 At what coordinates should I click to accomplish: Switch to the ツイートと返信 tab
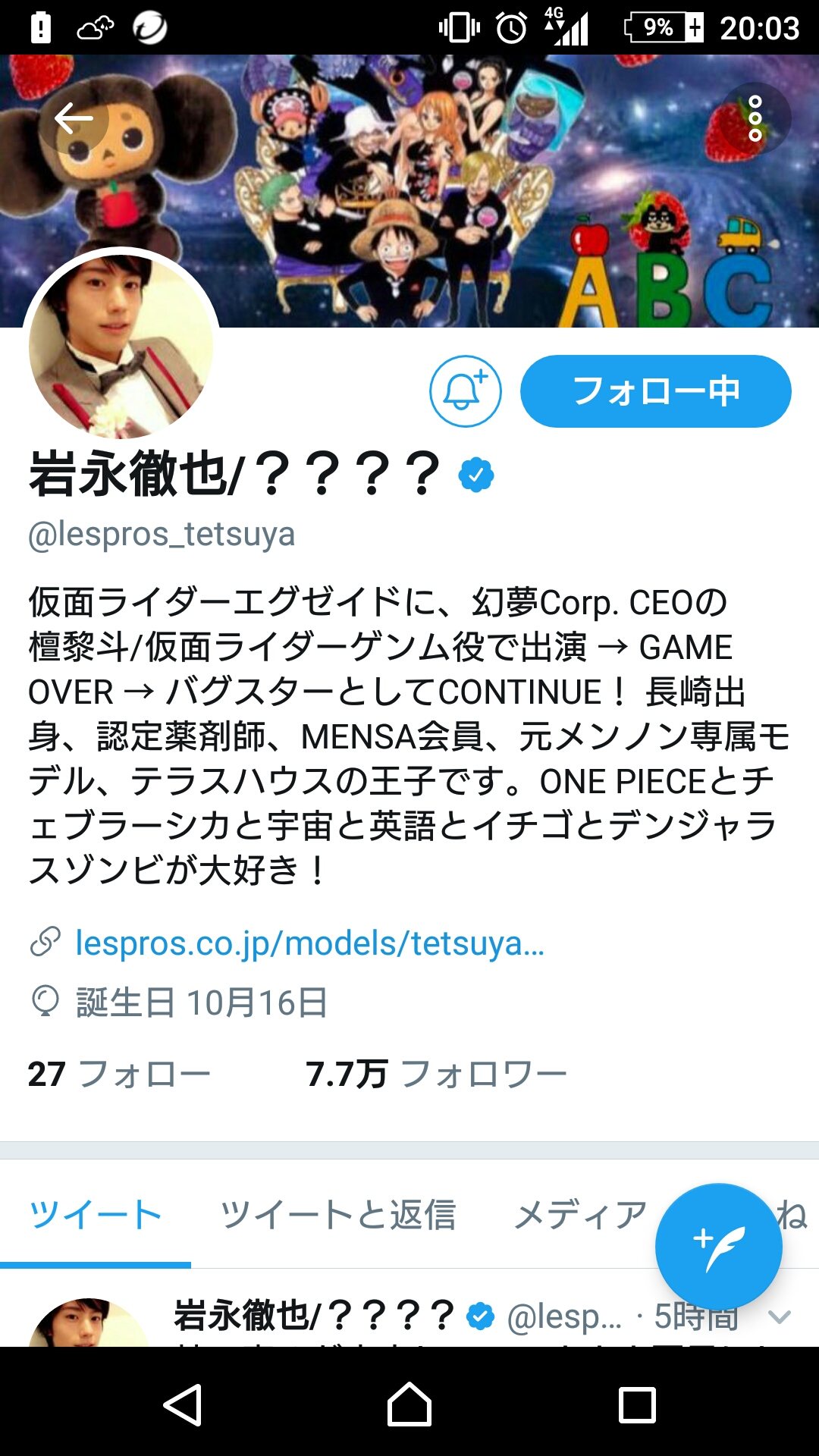click(337, 1215)
